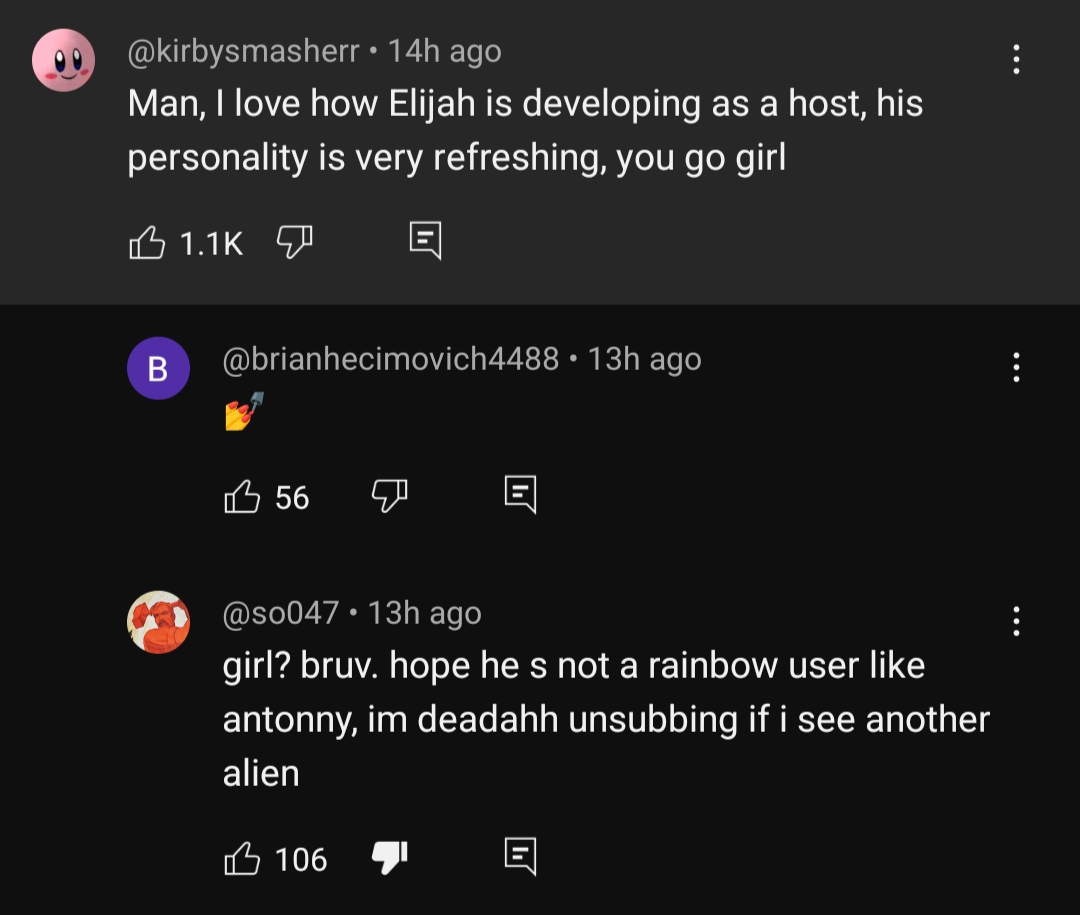Open @so047's profile avatar

[x=158, y=622]
